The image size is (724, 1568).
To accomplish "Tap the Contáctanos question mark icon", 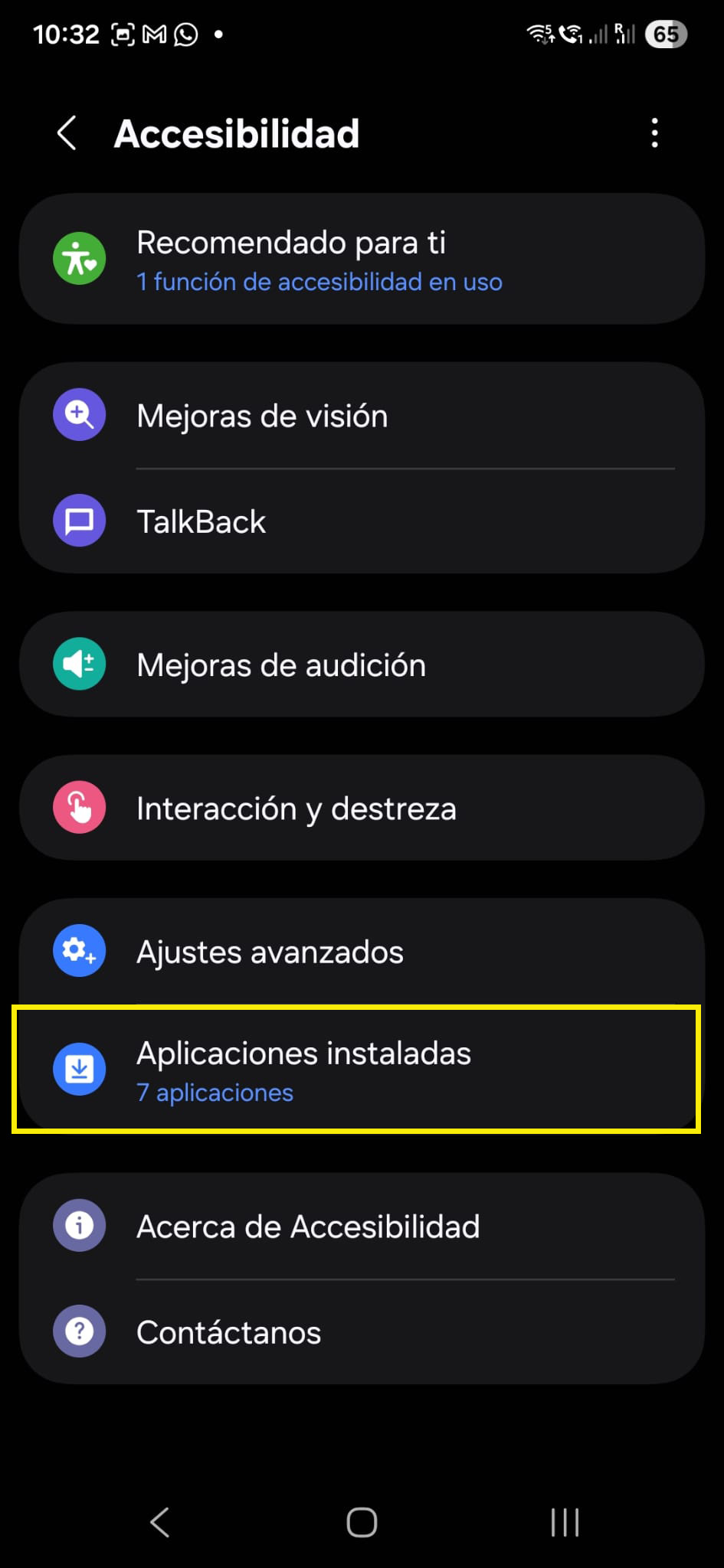I will click(x=79, y=1332).
